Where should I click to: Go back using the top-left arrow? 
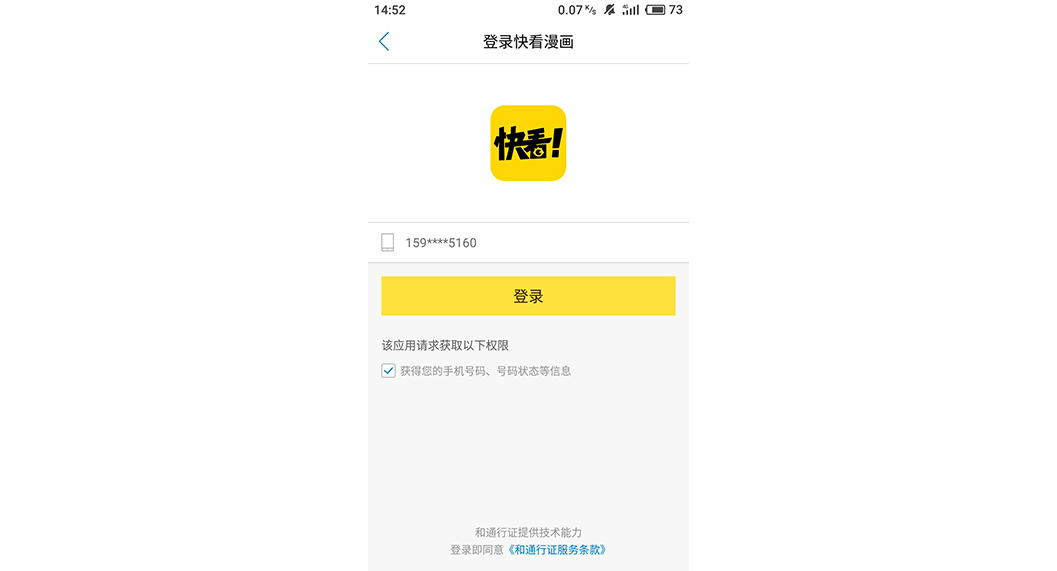point(384,42)
